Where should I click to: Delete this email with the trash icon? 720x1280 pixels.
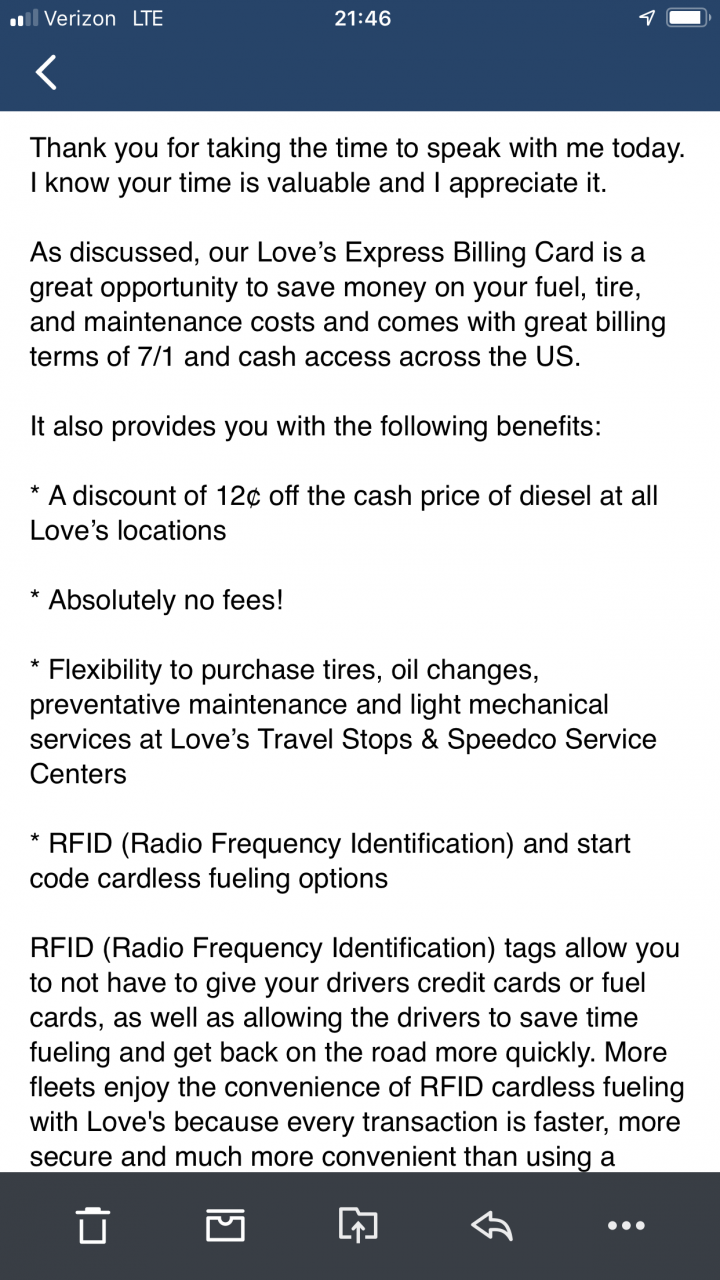(91, 1225)
